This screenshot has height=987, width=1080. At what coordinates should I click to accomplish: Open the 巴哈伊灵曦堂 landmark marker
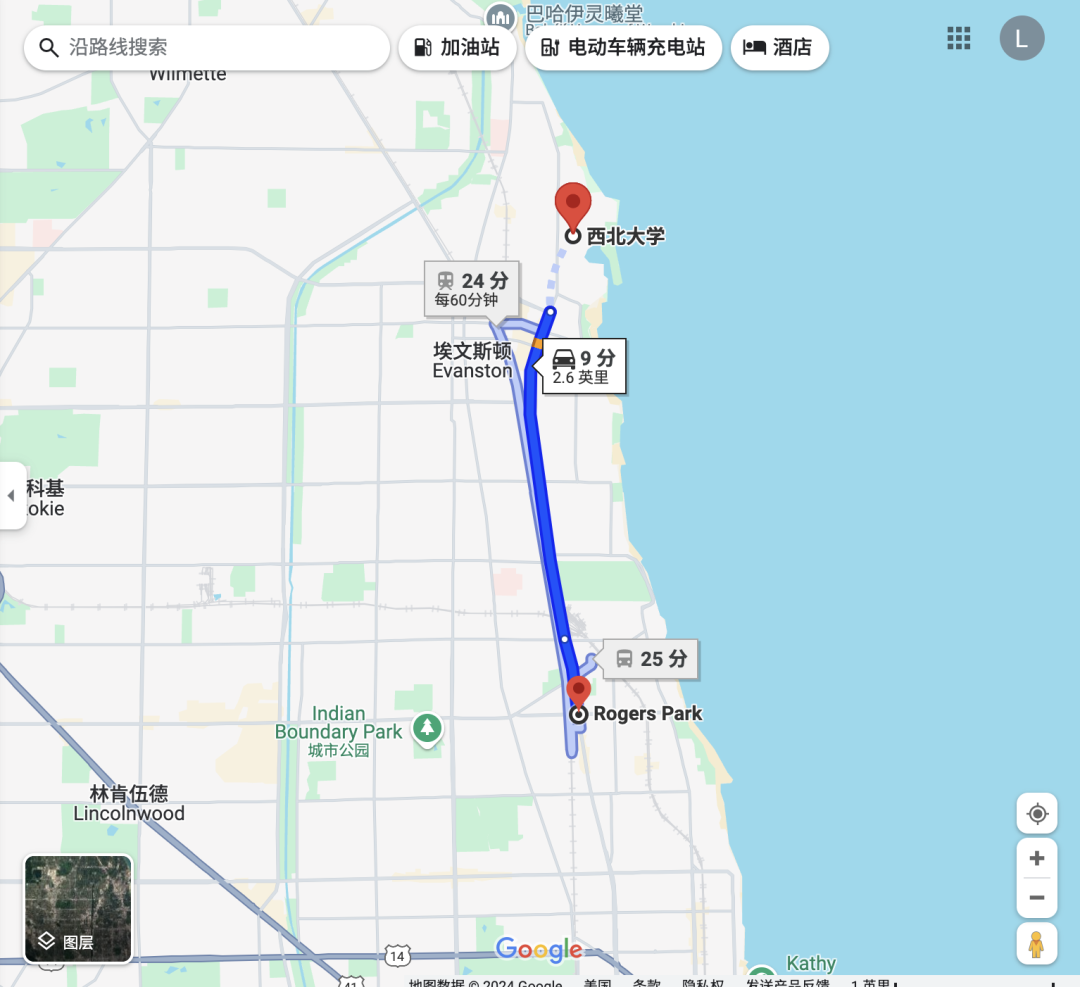(500, 16)
